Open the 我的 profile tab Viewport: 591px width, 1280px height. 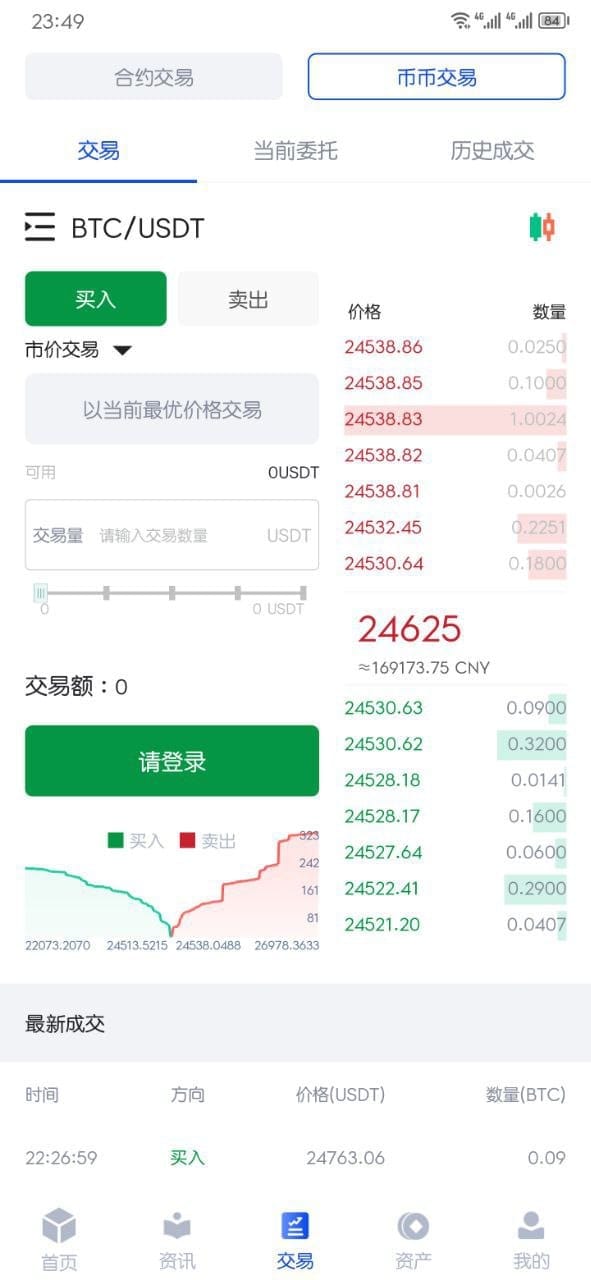531,1239
